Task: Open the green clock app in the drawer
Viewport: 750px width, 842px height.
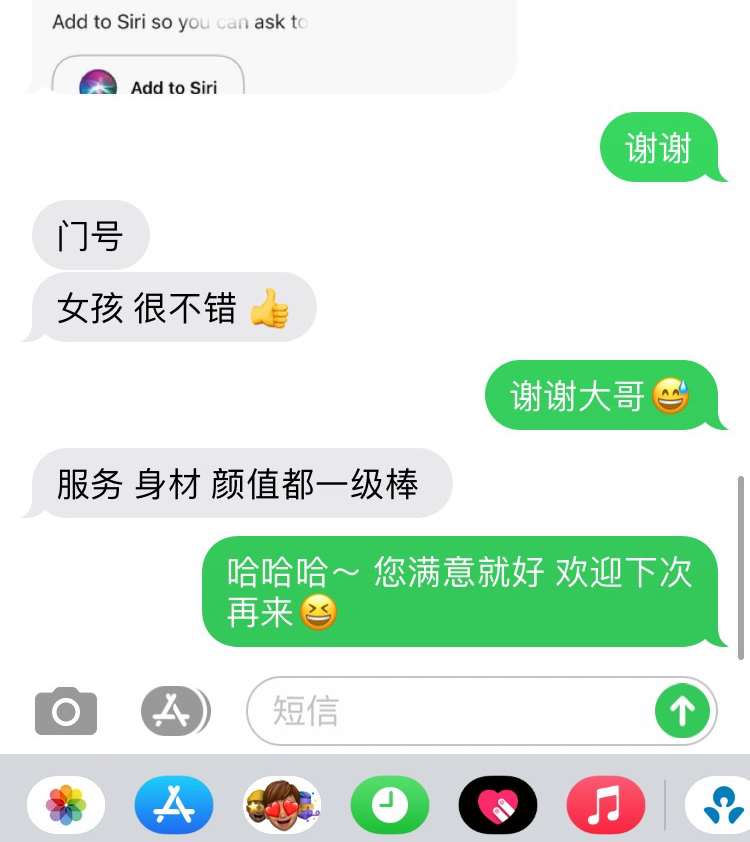Action: tap(390, 805)
